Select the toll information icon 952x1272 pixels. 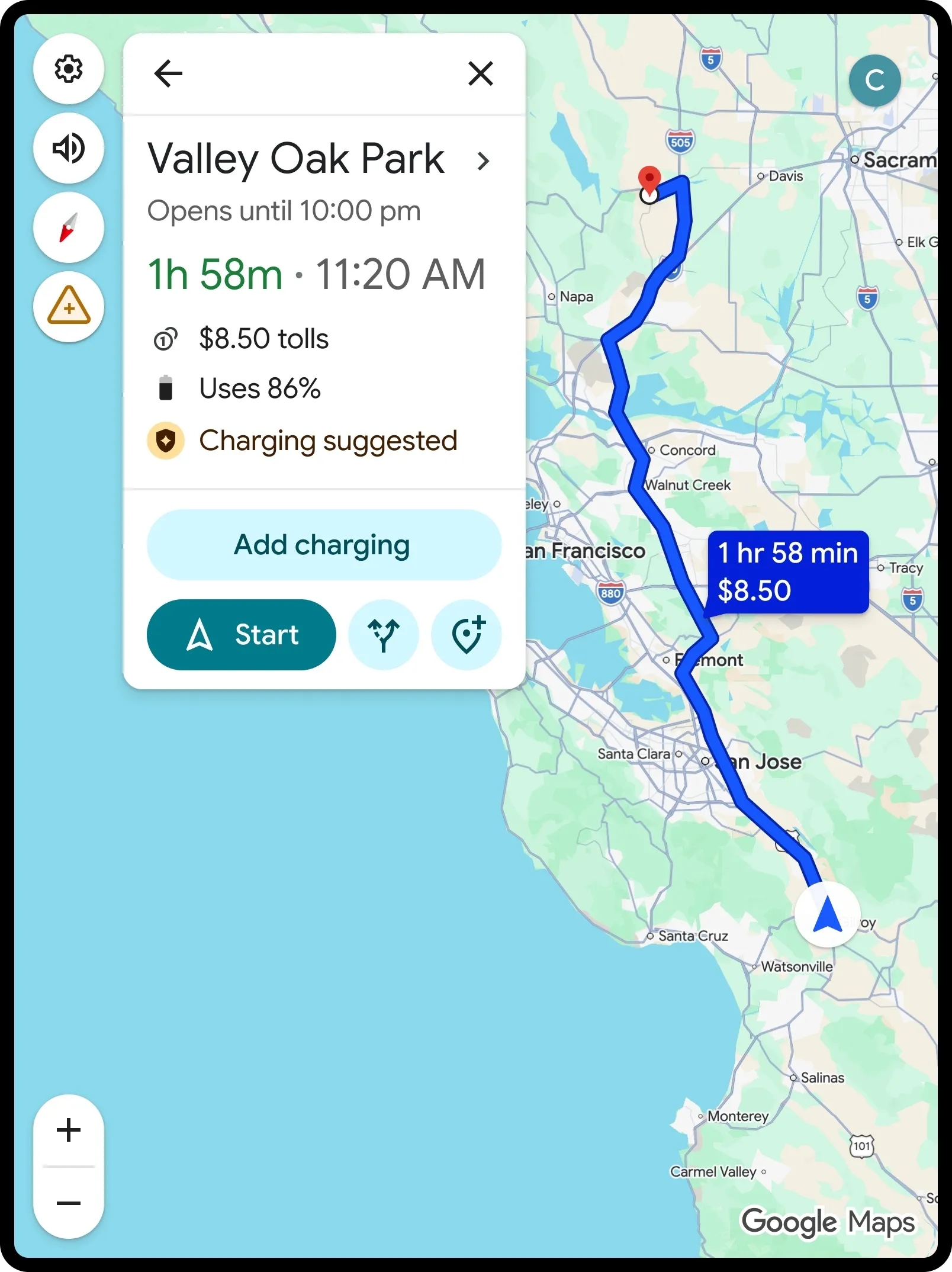pyautogui.click(x=166, y=338)
